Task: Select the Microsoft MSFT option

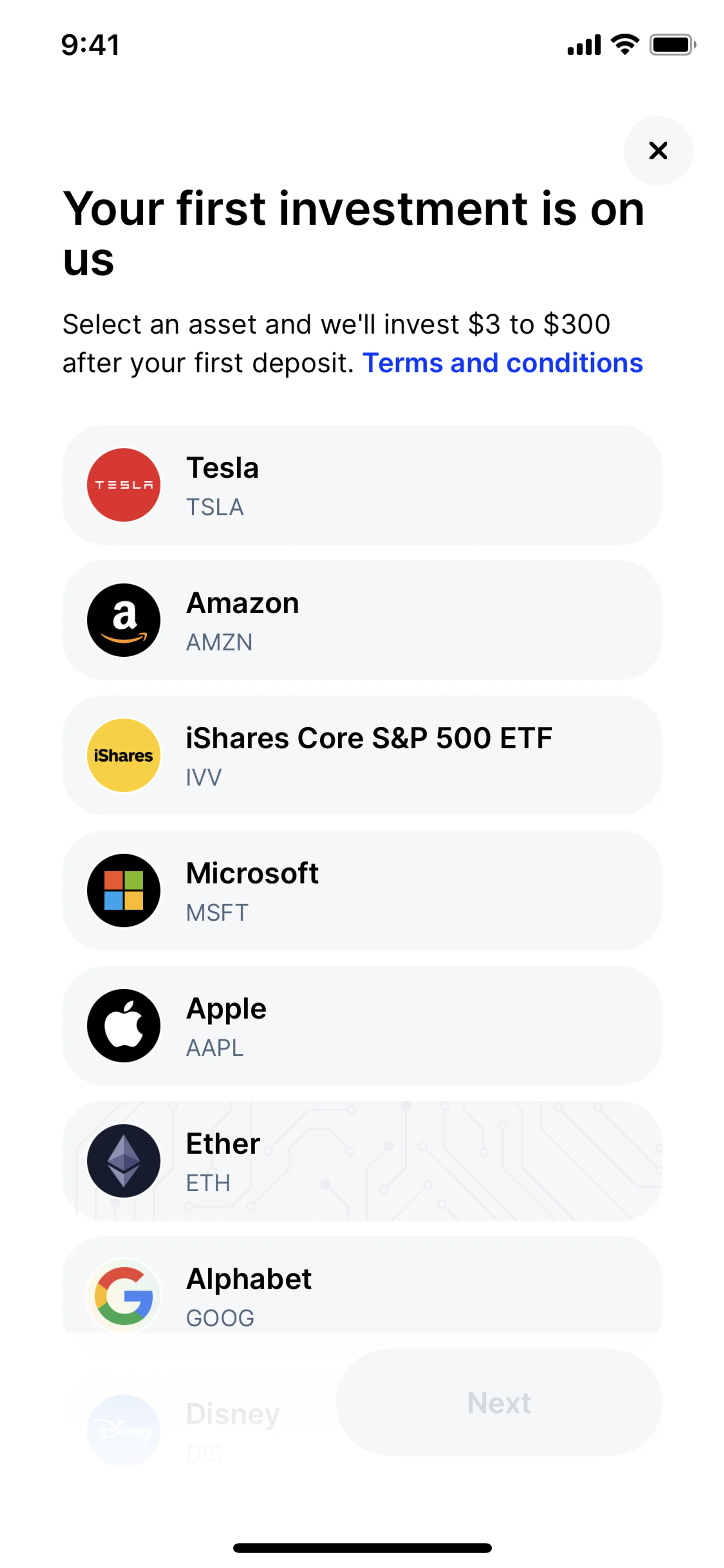Action: (362, 891)
